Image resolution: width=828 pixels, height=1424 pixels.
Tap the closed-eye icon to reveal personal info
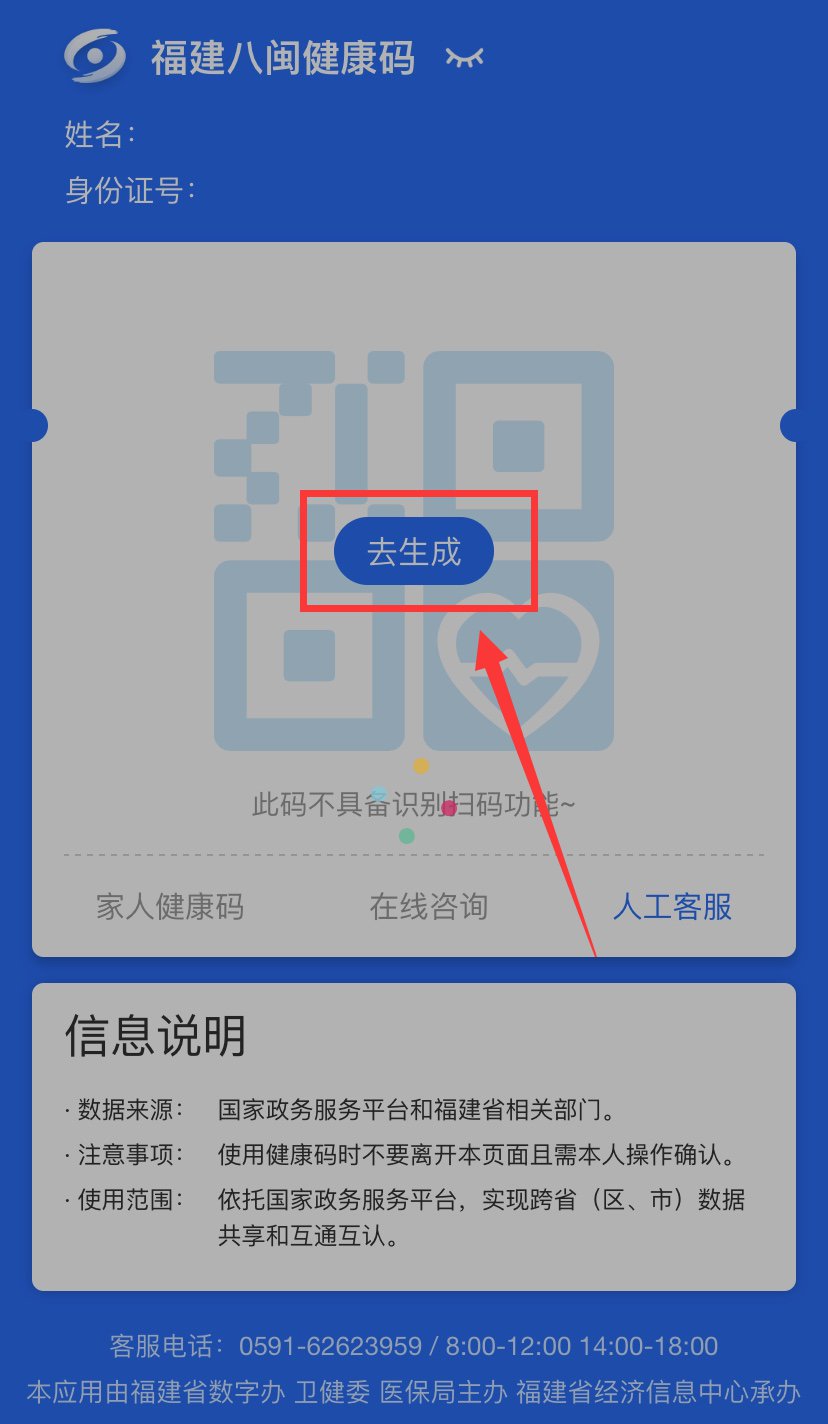coord(464,58)
